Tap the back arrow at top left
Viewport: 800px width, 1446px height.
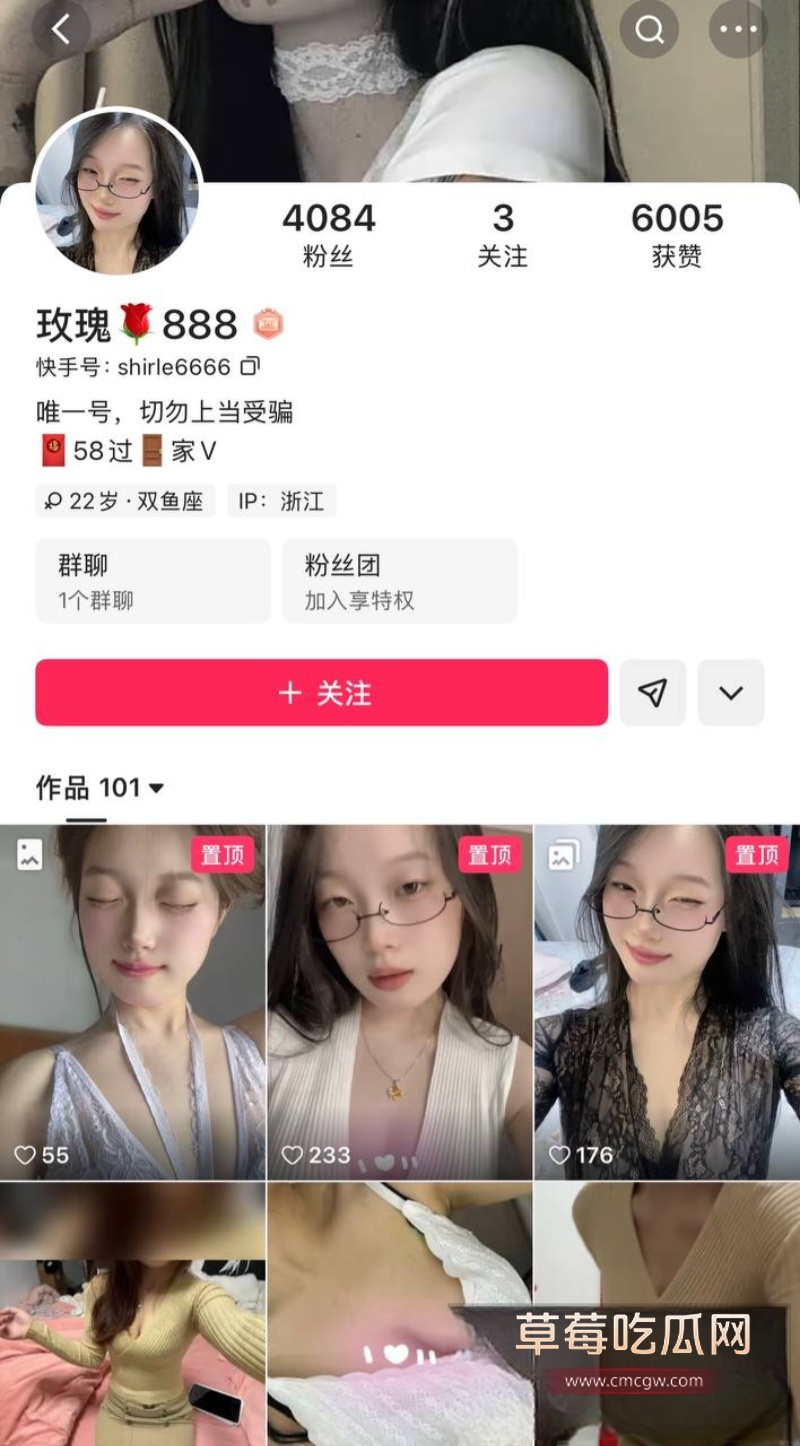point(62,28)
